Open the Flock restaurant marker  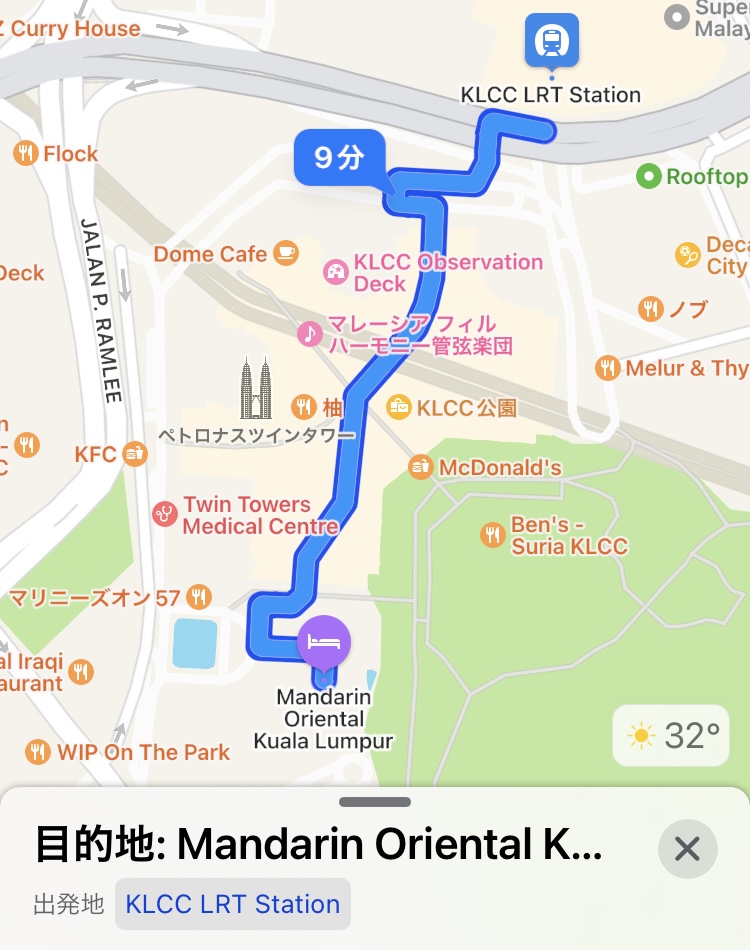tap(25, 154)
